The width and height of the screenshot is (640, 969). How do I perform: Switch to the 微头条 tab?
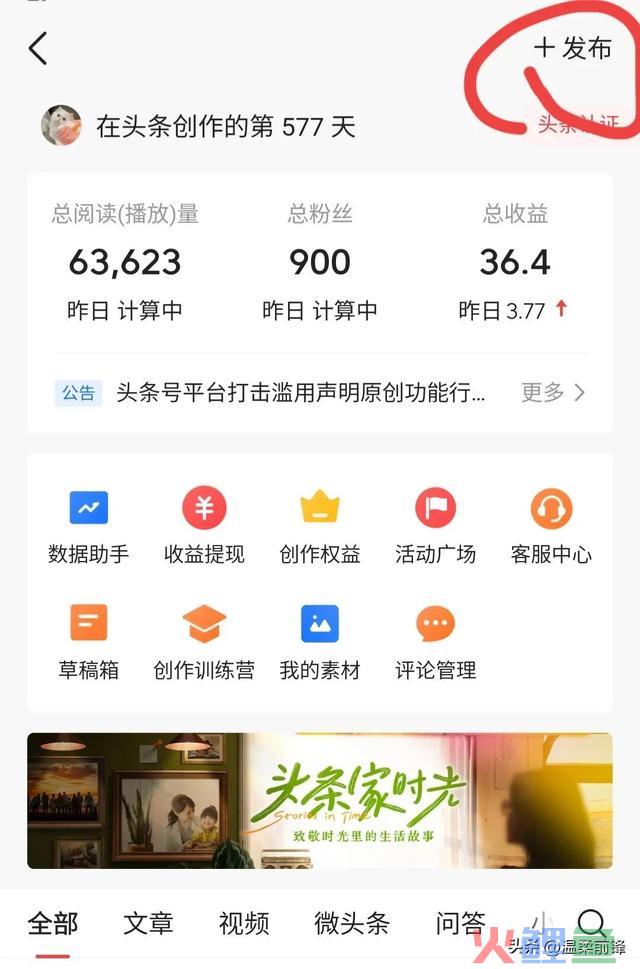(352, 923)
